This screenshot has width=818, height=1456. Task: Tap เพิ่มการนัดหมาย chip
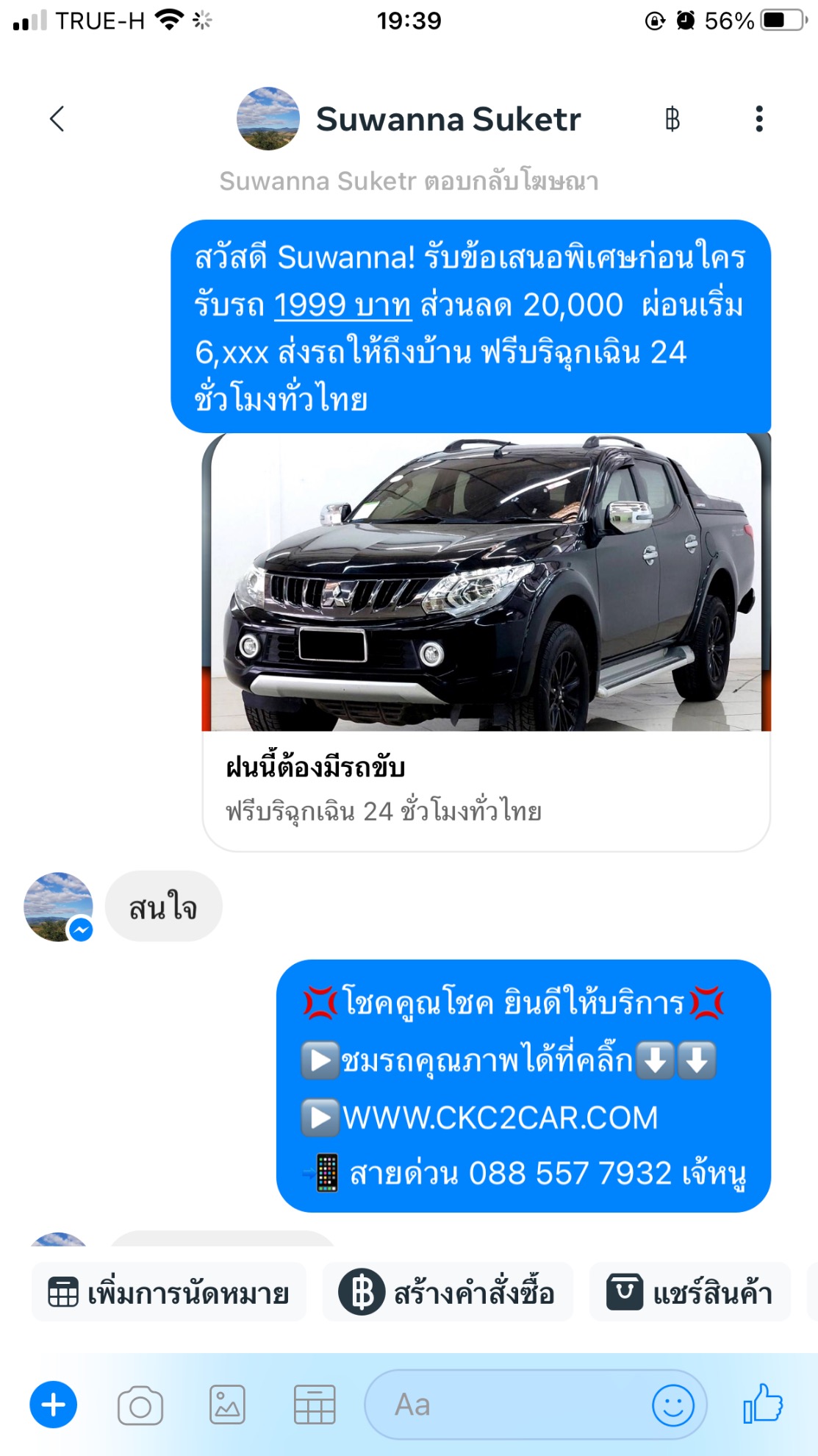click(x=168, y=1292)
